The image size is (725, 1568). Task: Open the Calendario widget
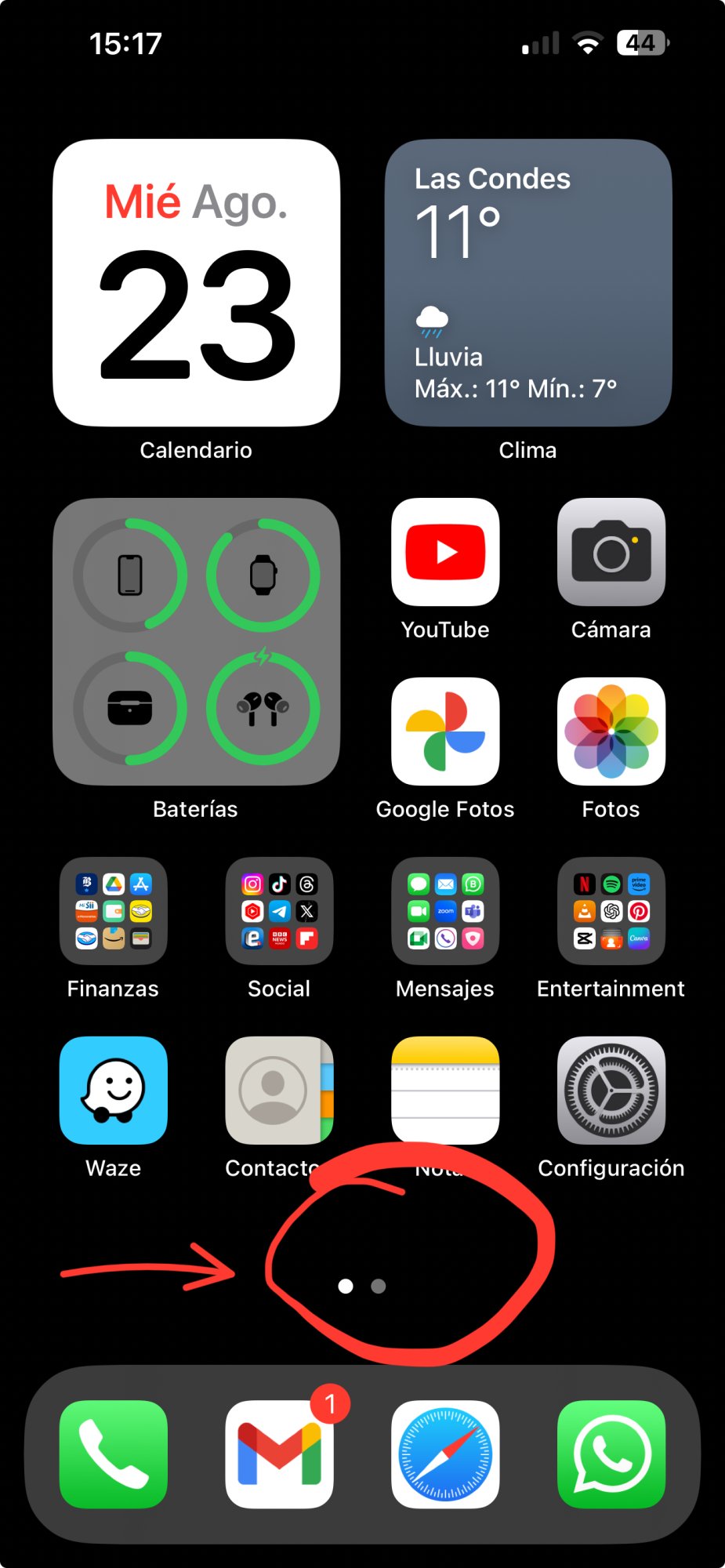[x=196, y=283]
